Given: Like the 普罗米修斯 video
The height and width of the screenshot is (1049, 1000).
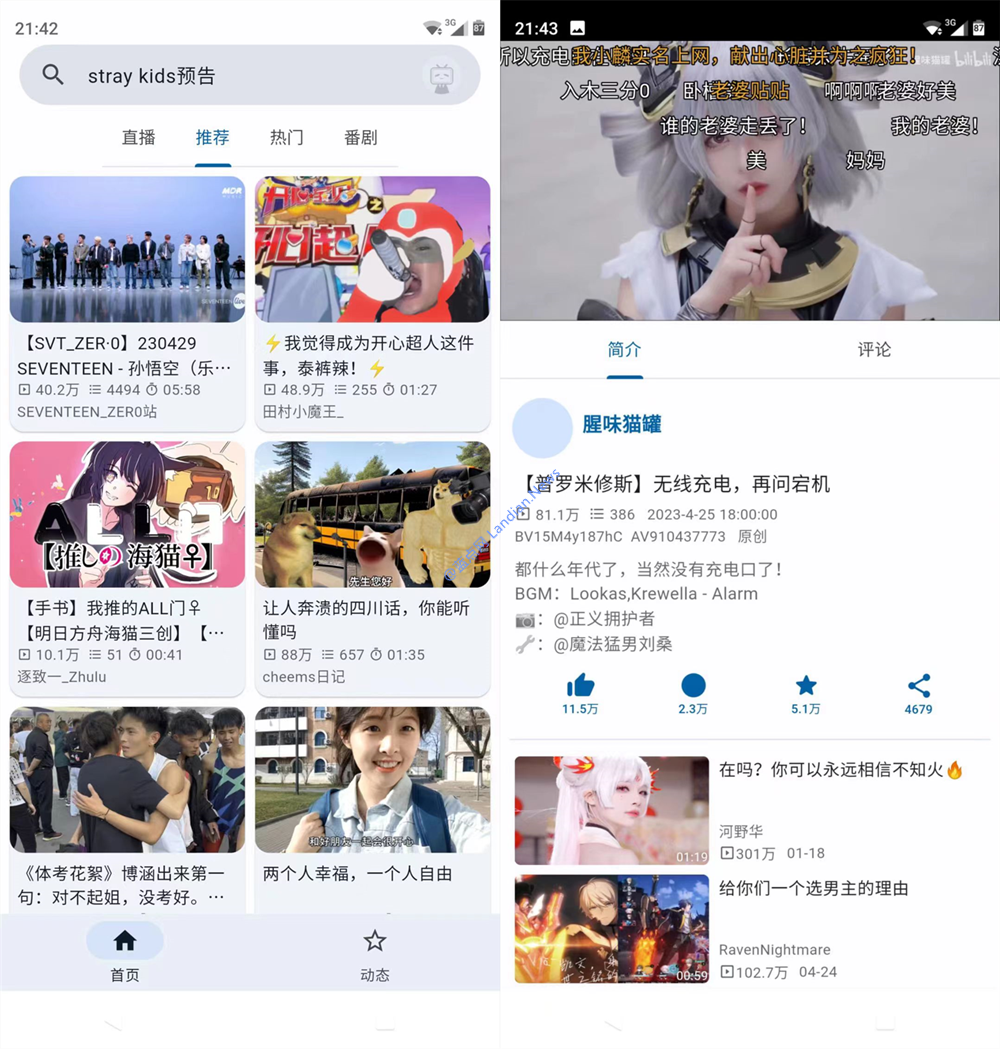Looking at the screenshot, I should pos(580,692).
